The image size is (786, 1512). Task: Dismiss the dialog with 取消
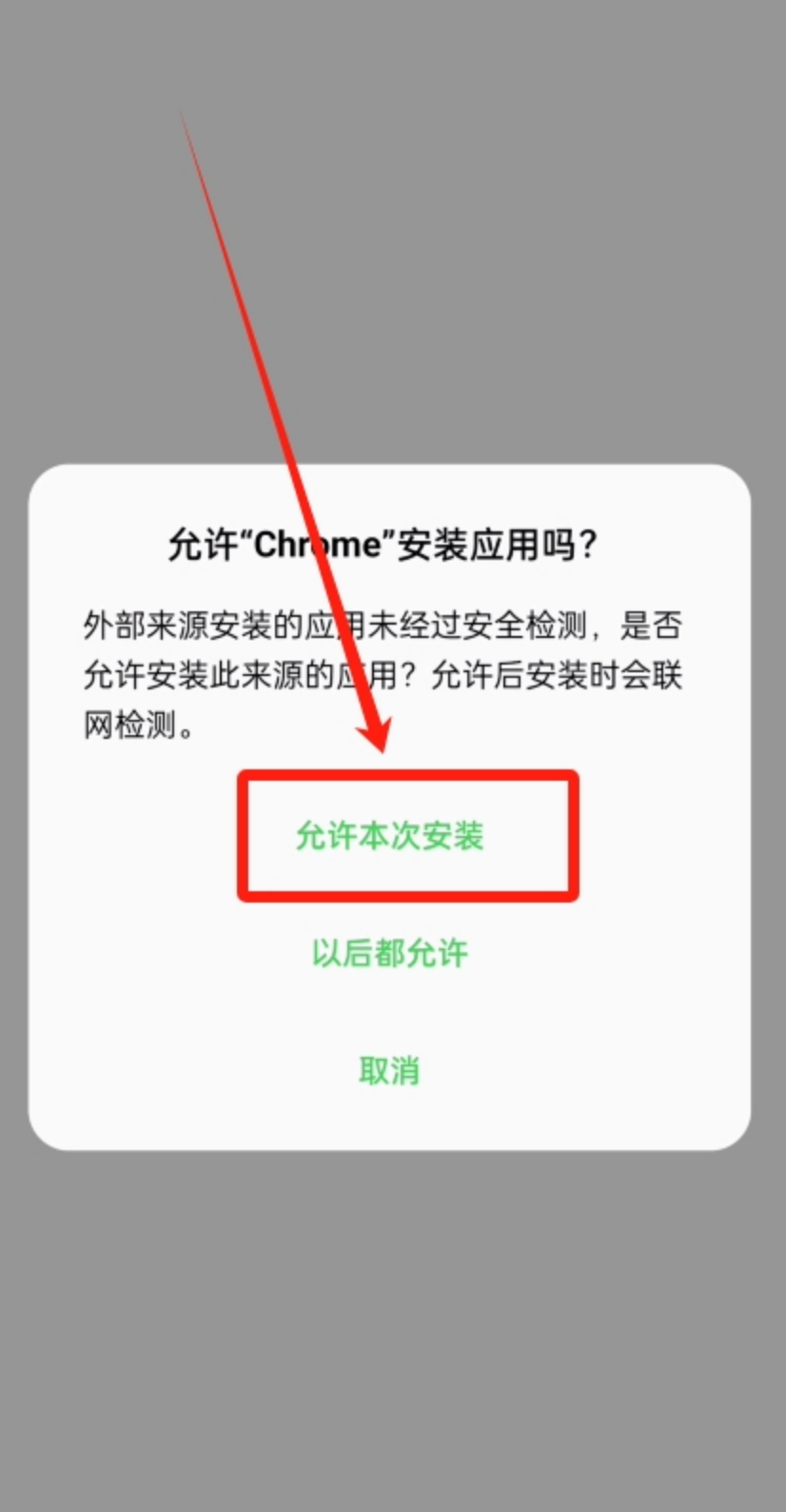point(389,1070)
